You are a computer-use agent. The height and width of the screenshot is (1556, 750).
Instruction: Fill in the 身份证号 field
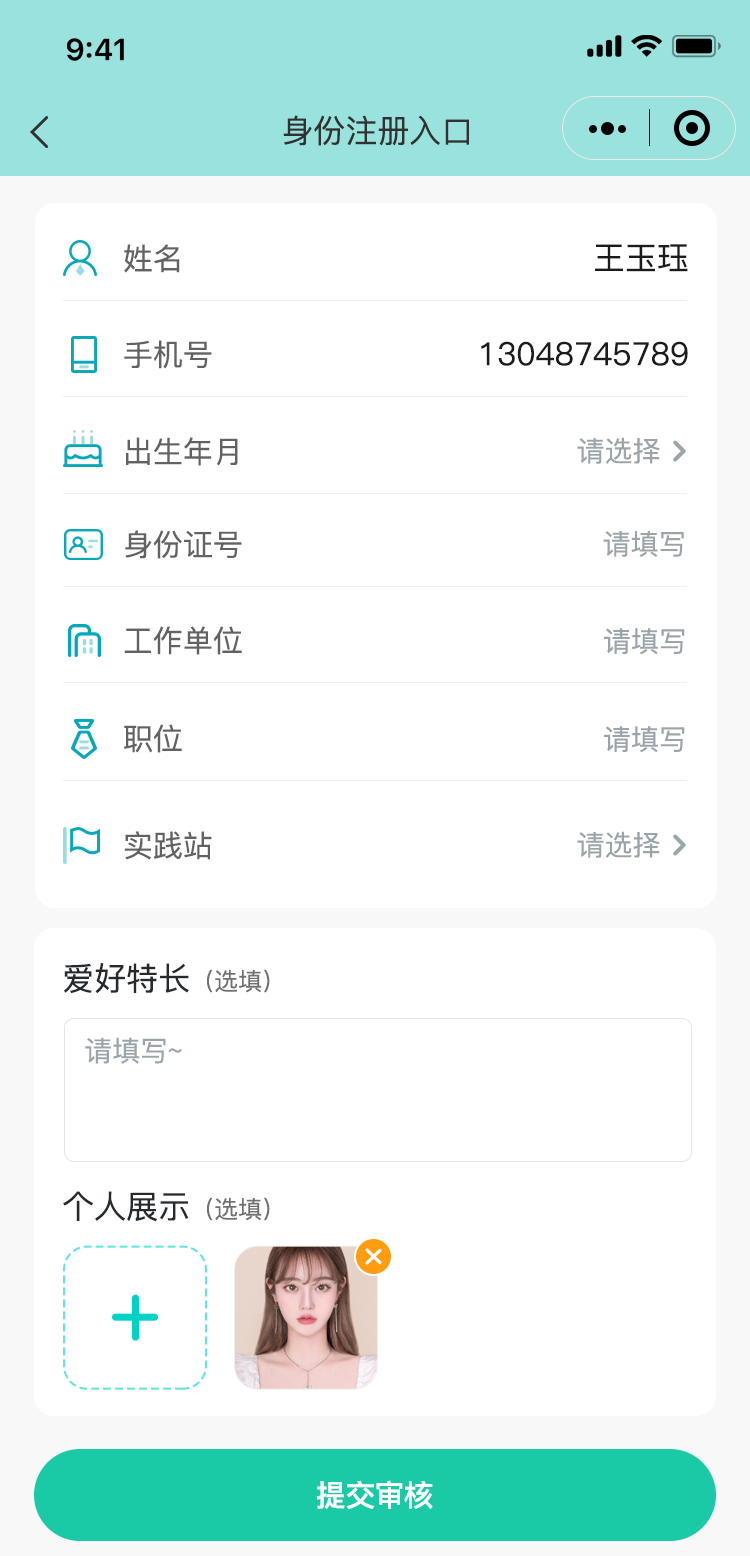click(x=375, y=544)
